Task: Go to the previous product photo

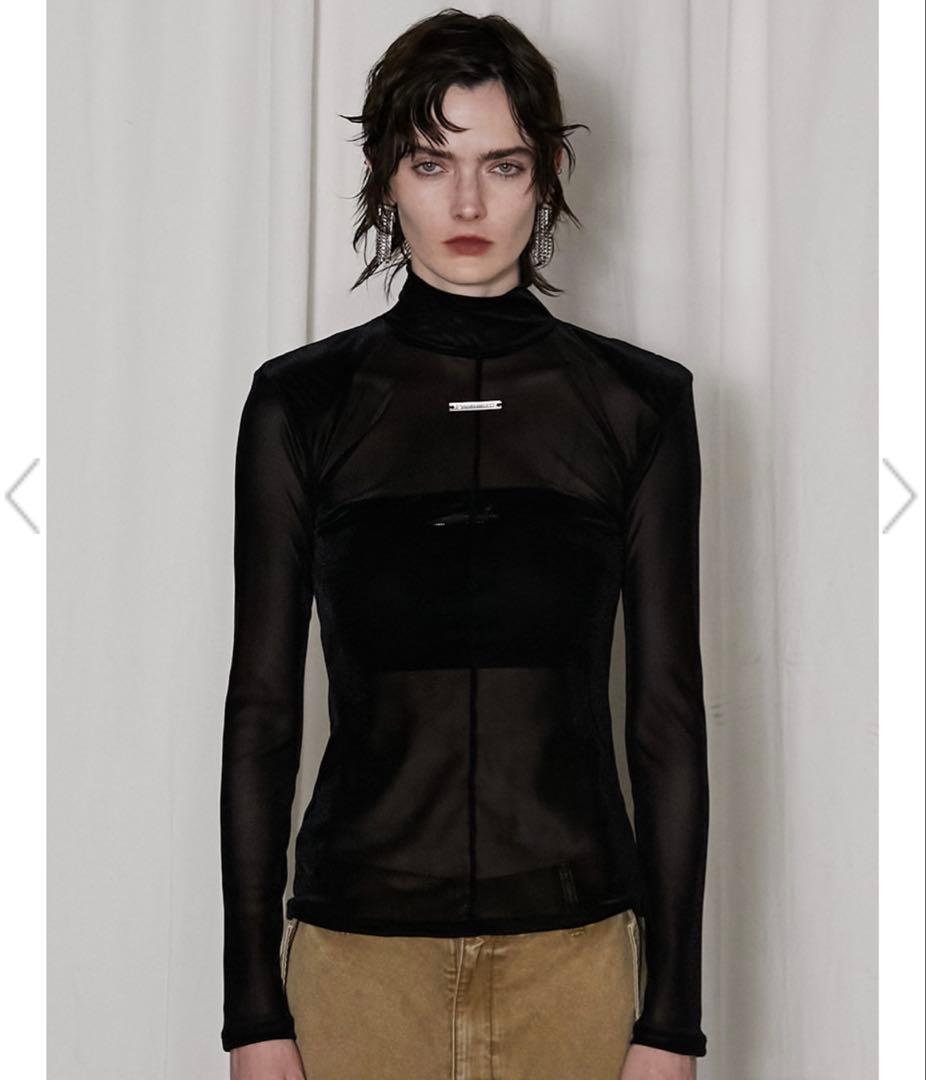Action: (x=22, y=496)
